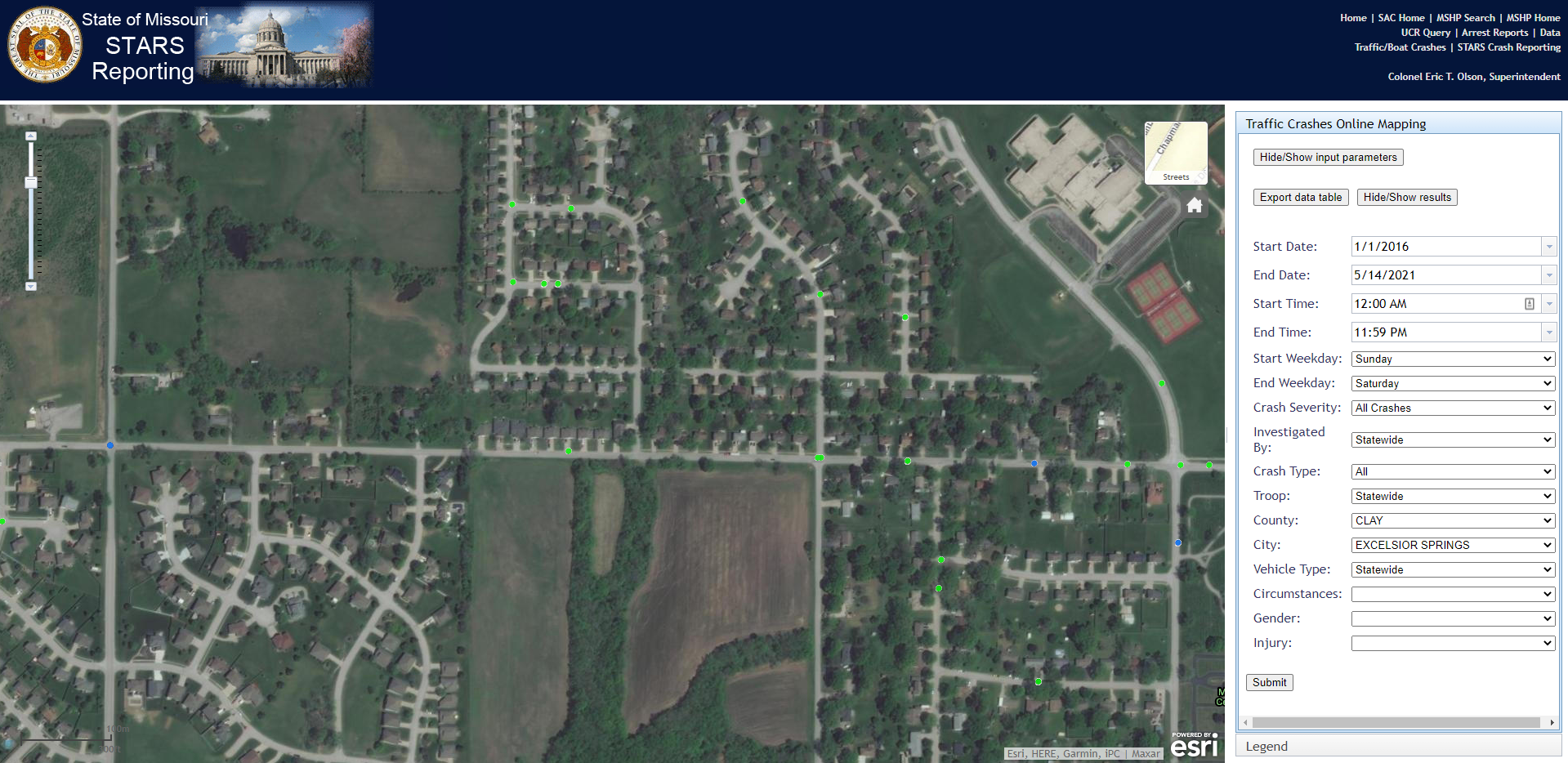This screenshot has height=763, width=1568.
Task: Open the Circumstances dropdown
Action: tap(1452, 594)
